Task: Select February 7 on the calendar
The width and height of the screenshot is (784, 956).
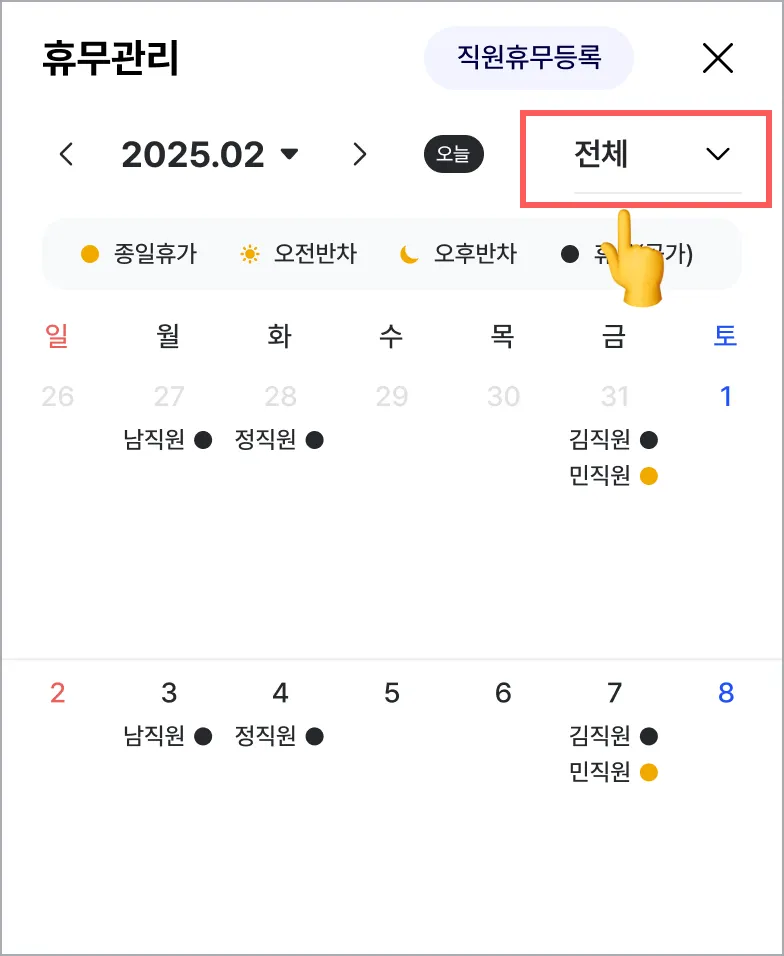Action: coord(614,692)
